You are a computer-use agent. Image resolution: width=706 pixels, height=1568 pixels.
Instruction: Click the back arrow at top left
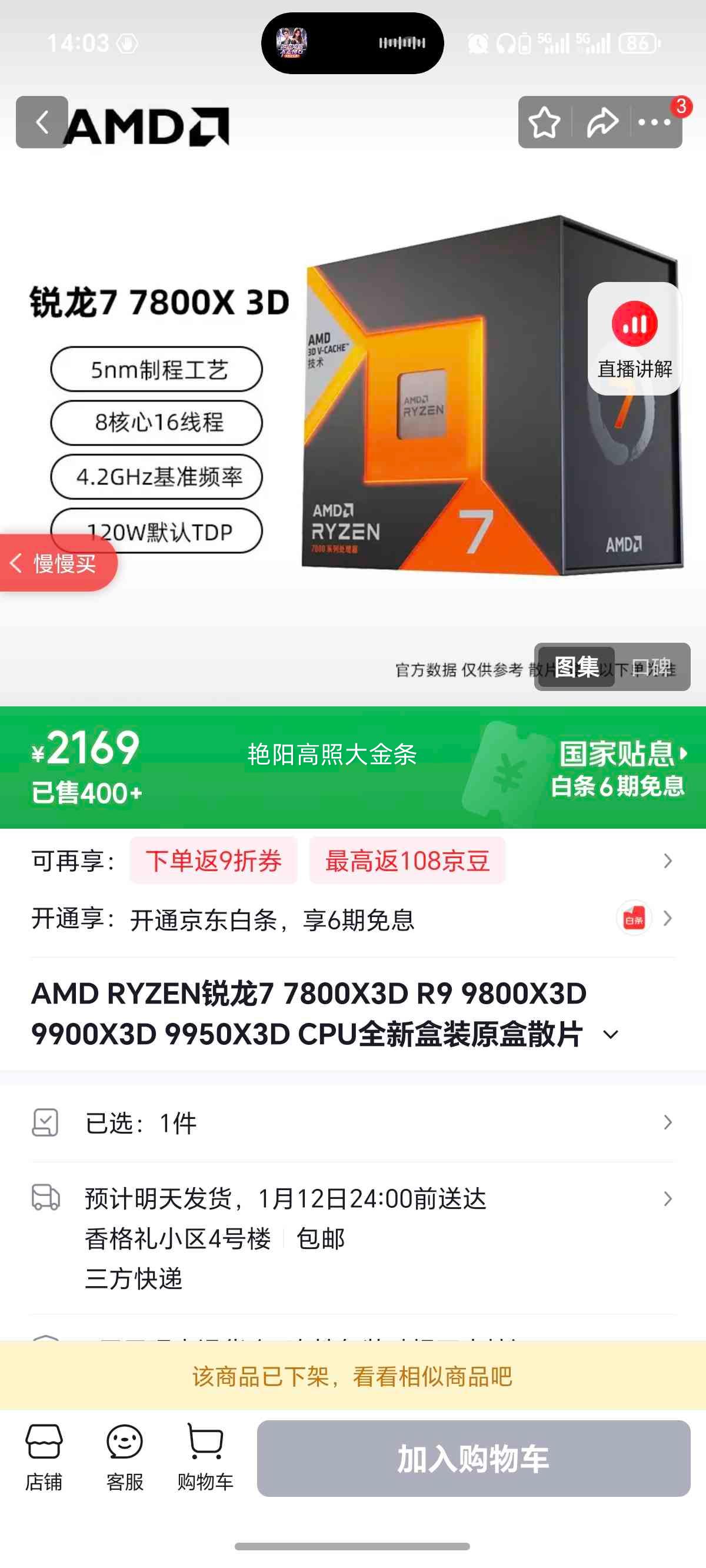(x=41, y=124)
